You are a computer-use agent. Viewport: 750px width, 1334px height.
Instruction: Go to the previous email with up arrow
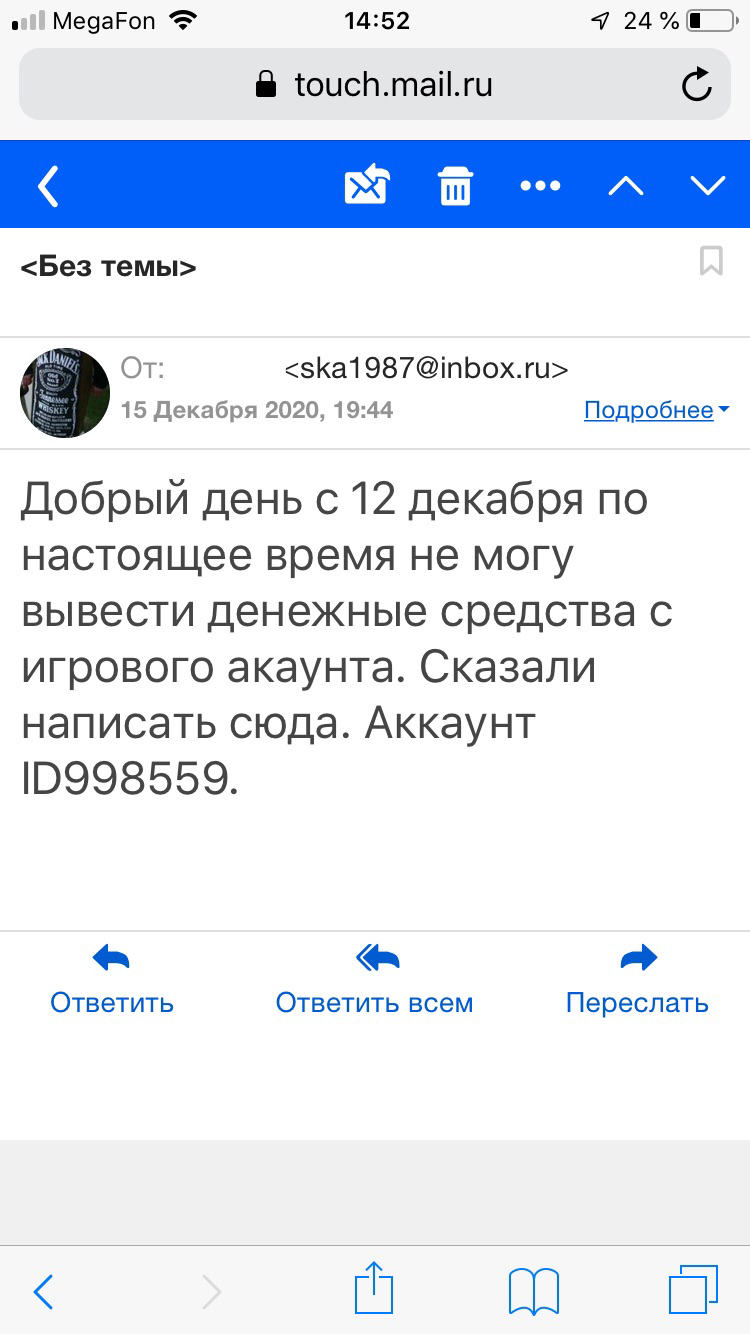click(x=626, y=186)
